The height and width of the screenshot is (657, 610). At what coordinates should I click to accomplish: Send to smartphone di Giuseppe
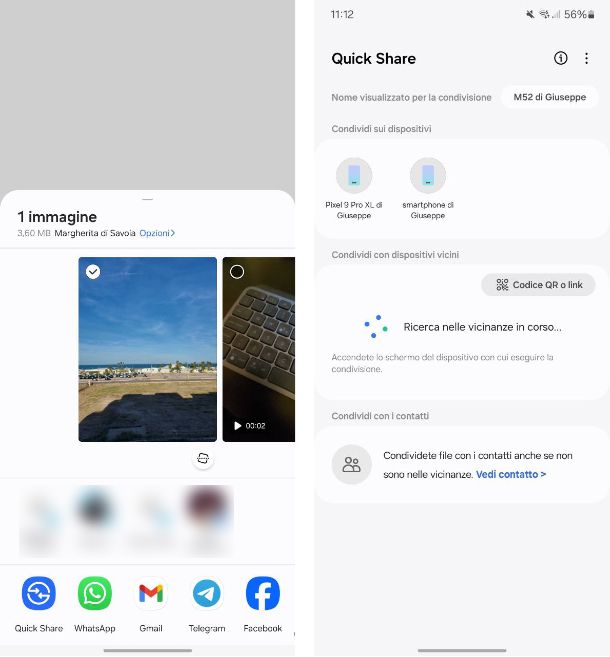click(x=428, y=176)
